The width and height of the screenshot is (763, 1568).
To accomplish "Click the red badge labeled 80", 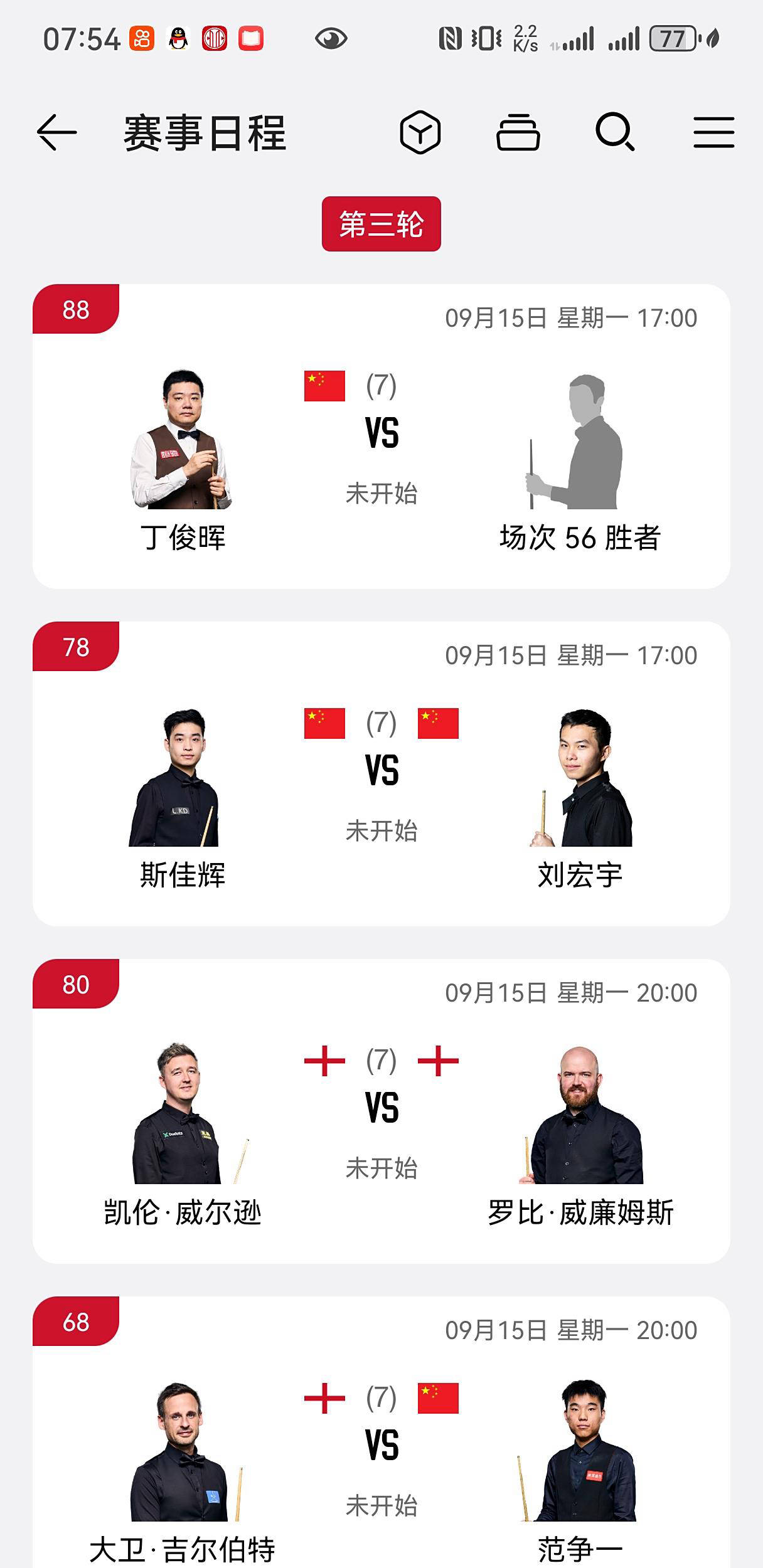I will tap(75, 985).
